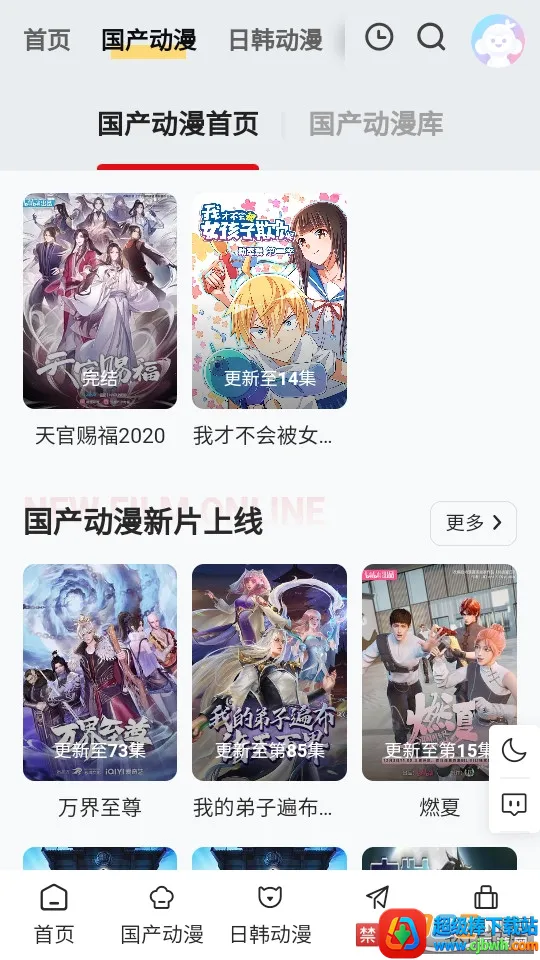
Task: Select 日韩动漫 in the bottom navigation
Action: click(x=270, y=916)
